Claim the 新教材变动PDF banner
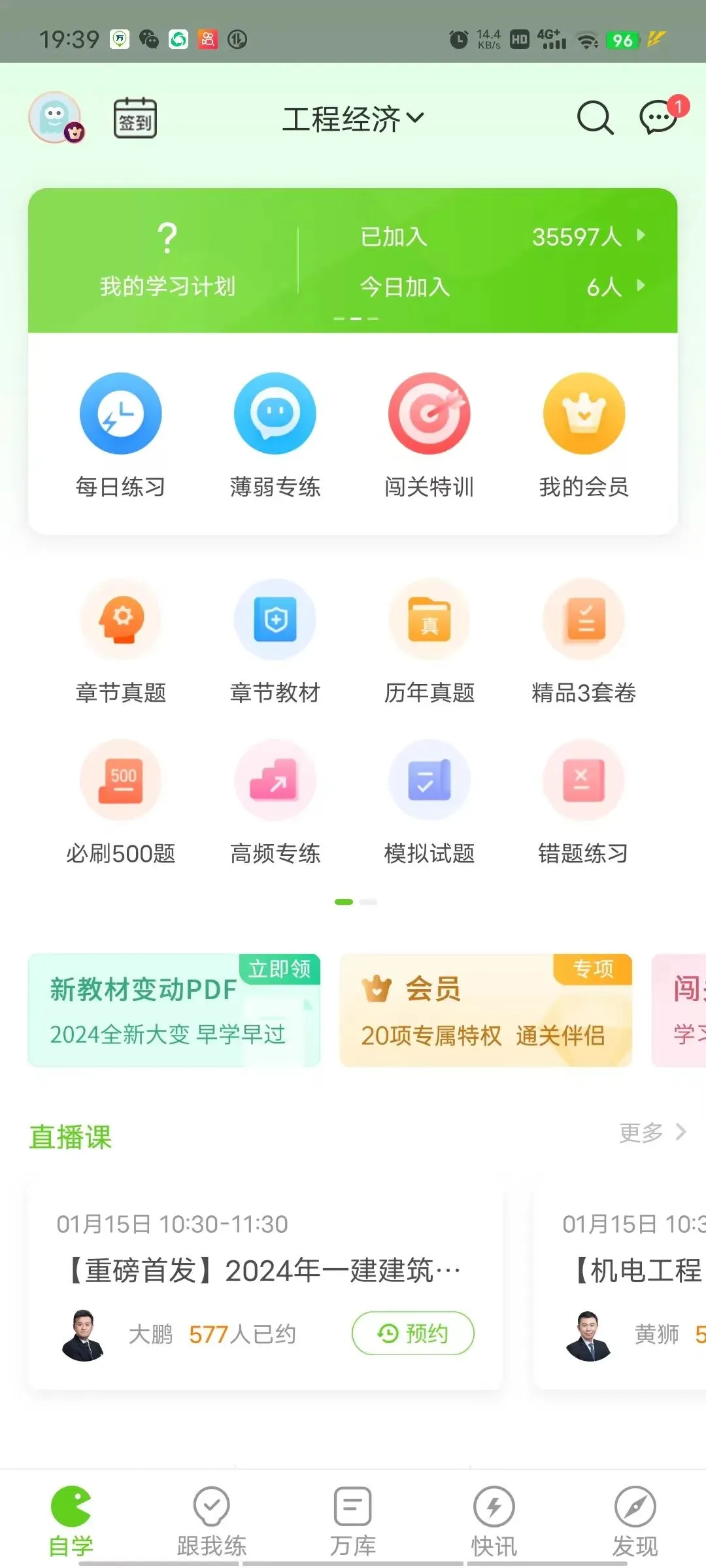Viewport: 706px width, 1568px height. [x=174, y=1010]
